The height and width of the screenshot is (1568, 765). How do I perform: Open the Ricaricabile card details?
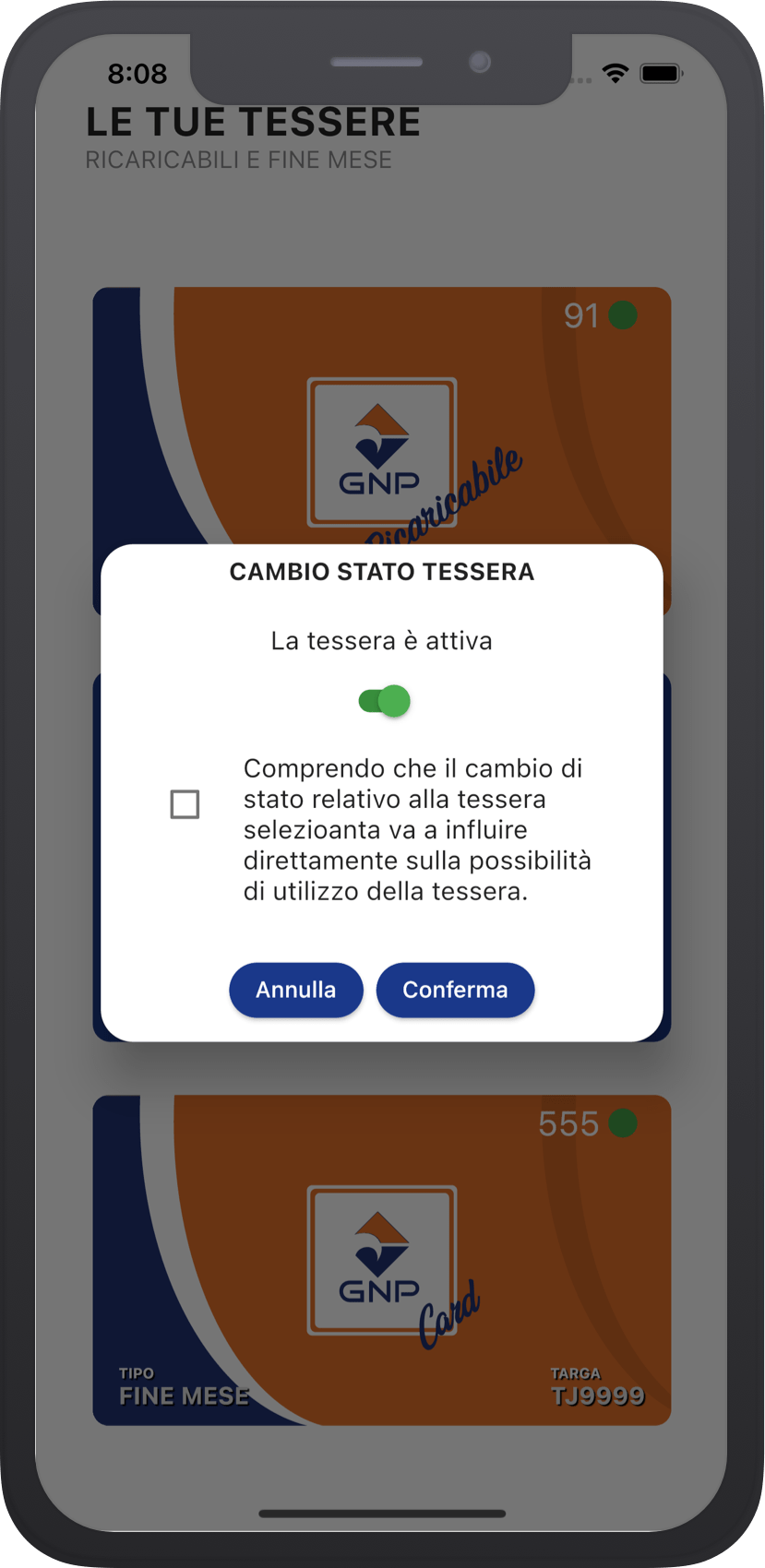[382, 387]
